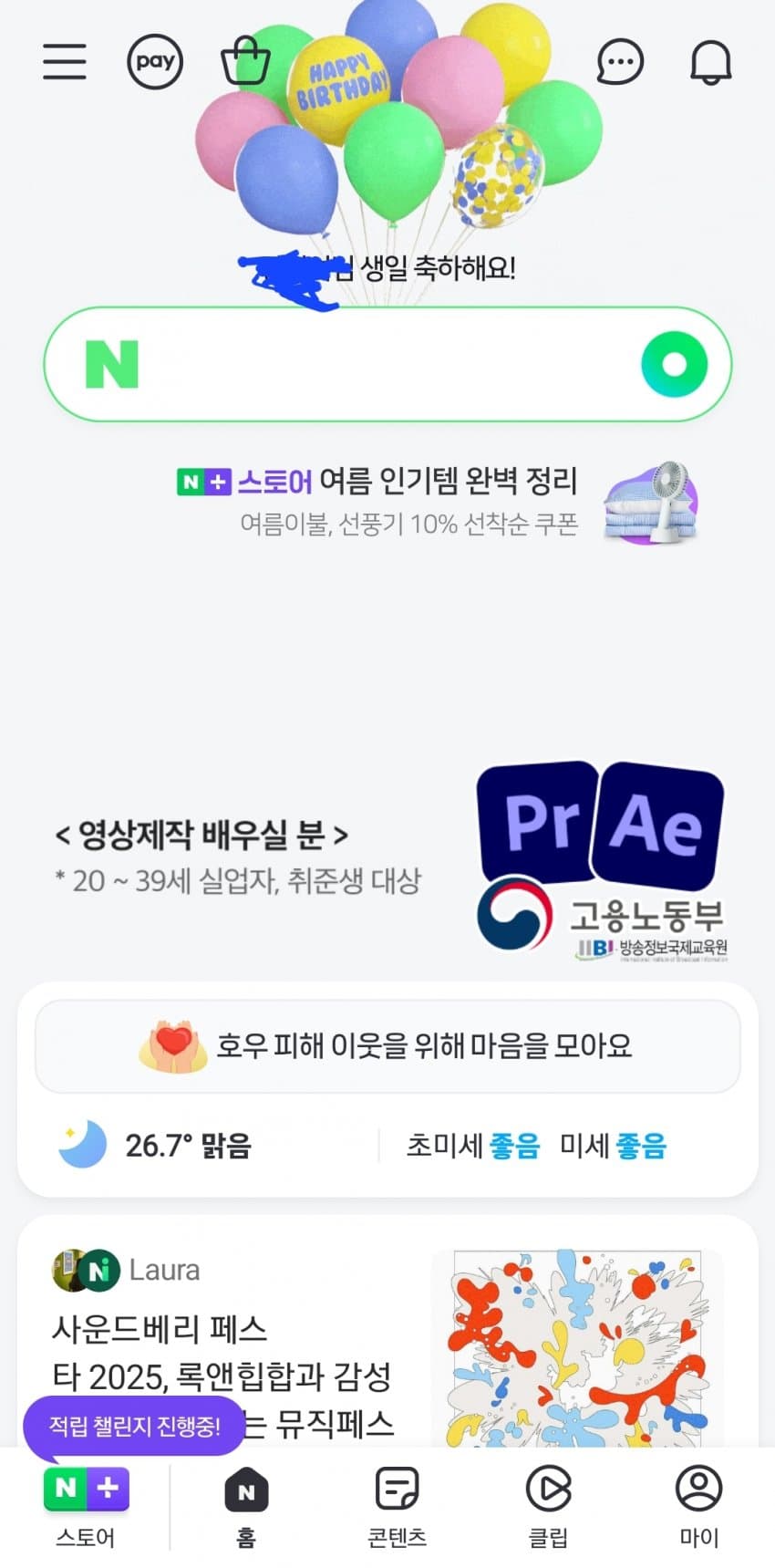Open the notifications bell
Screen dimensions: 775x1568
coord(710,62)
